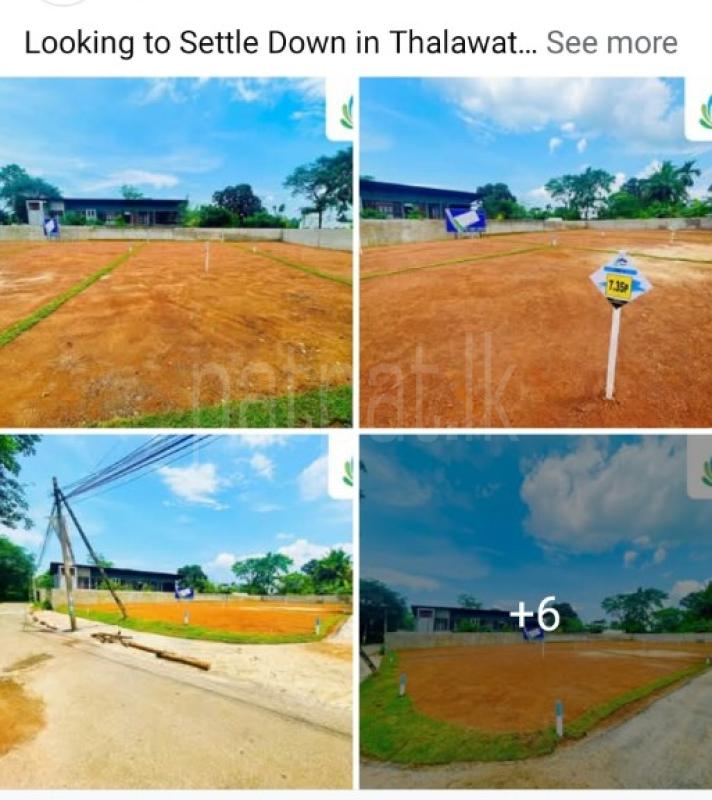Open the first photo of the empty land plot
Image resolution: width=712 pixels, height=800 pixels.
click(176, 252)
